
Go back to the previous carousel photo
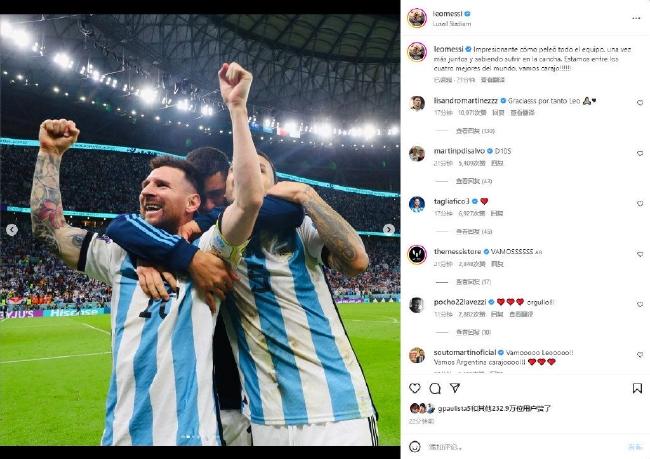coord(12,229)
